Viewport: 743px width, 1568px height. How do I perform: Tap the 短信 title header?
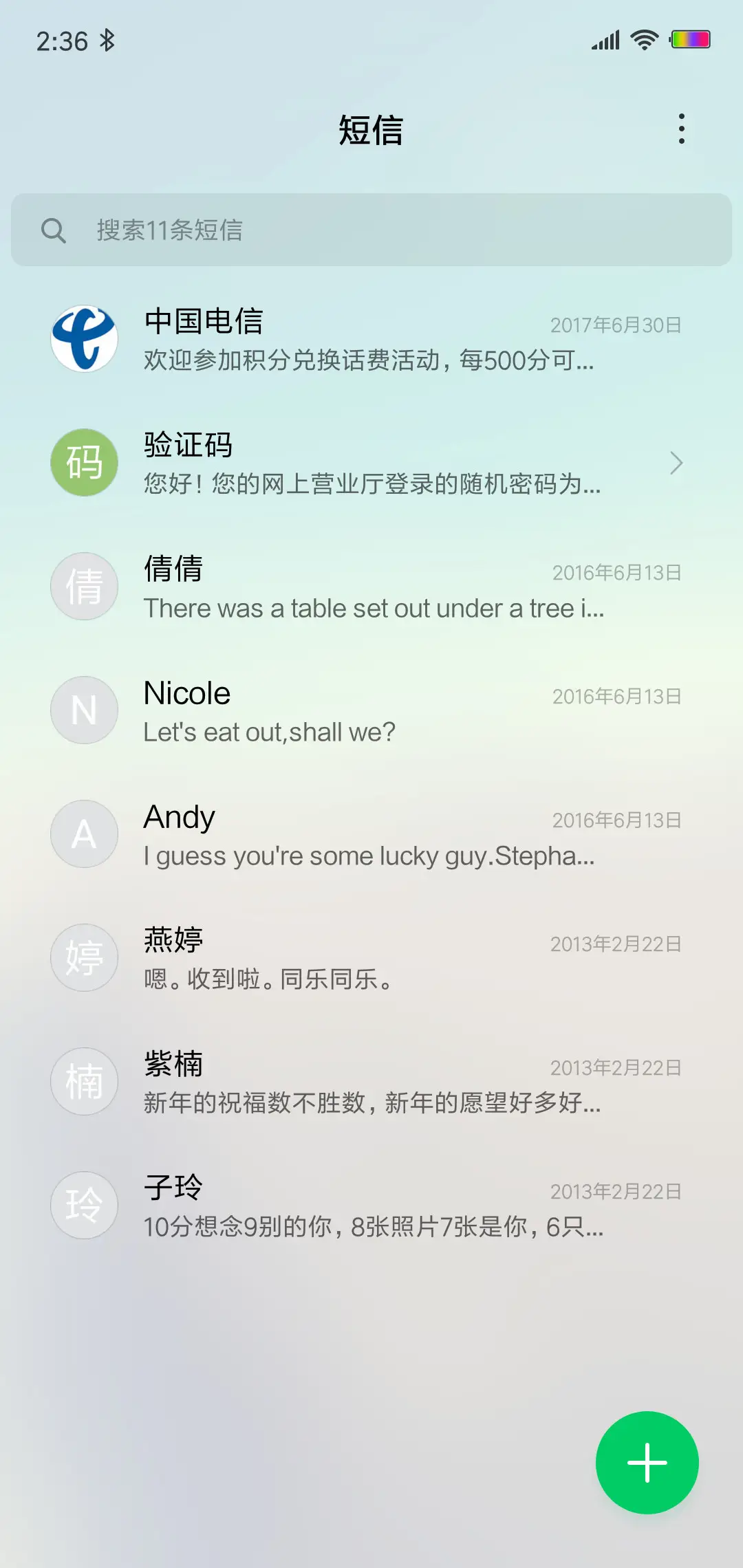[x=371, y=129]
